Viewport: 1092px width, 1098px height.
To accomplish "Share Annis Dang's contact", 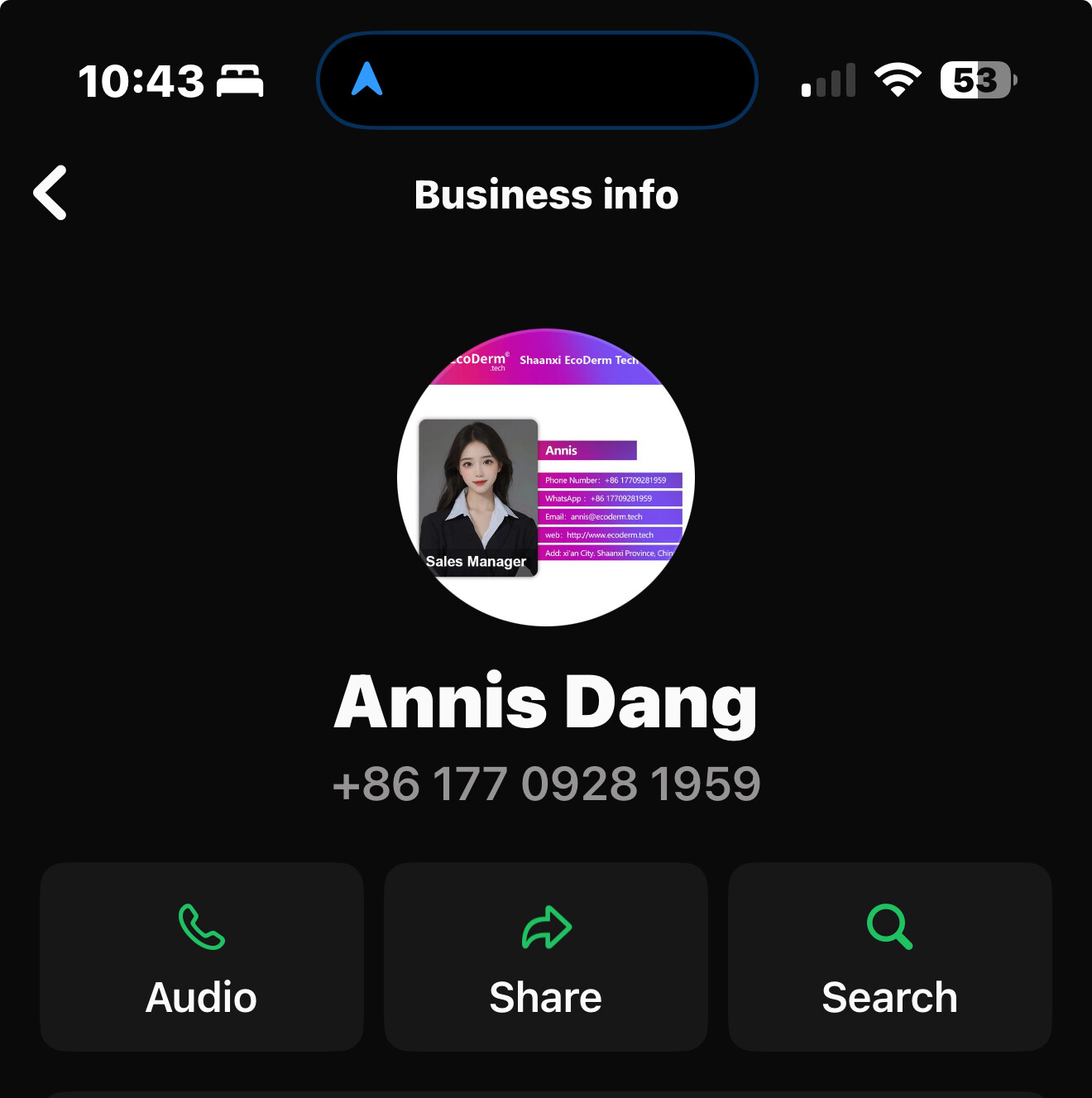I will (x=546, y=957).
